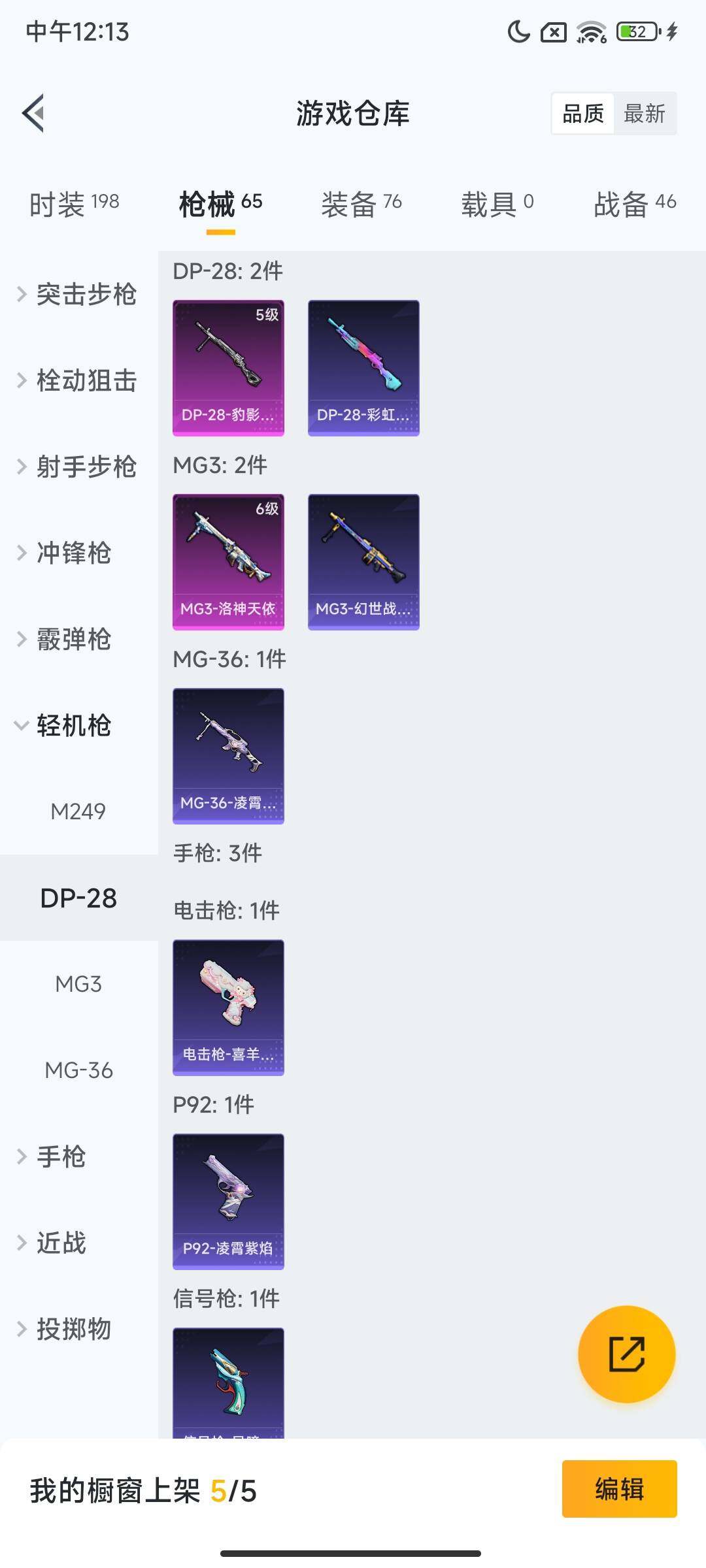Expand the 投掷物 category
706x1568 pixels.
coord(72,1328)
